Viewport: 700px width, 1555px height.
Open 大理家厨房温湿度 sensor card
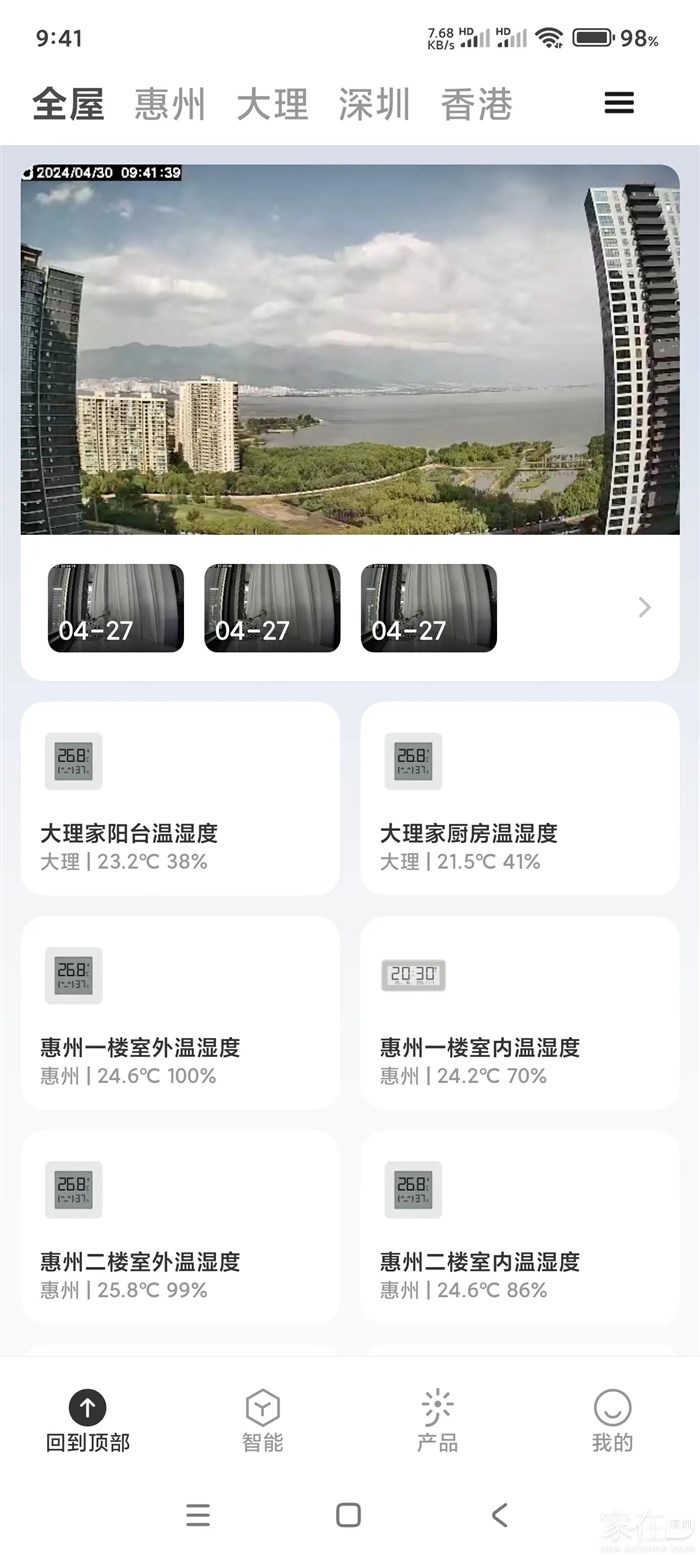coord(520,798)
